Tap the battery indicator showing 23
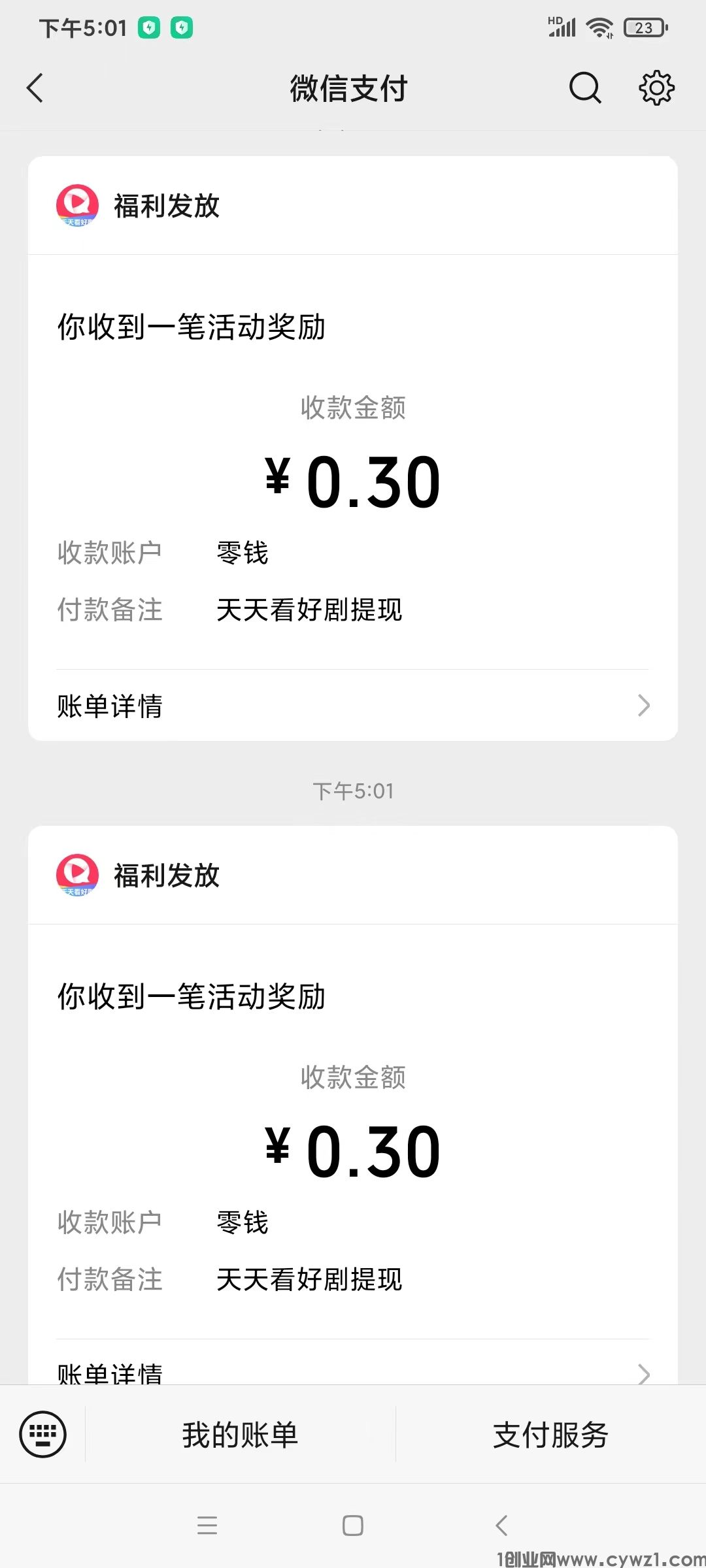 (643, 27)
